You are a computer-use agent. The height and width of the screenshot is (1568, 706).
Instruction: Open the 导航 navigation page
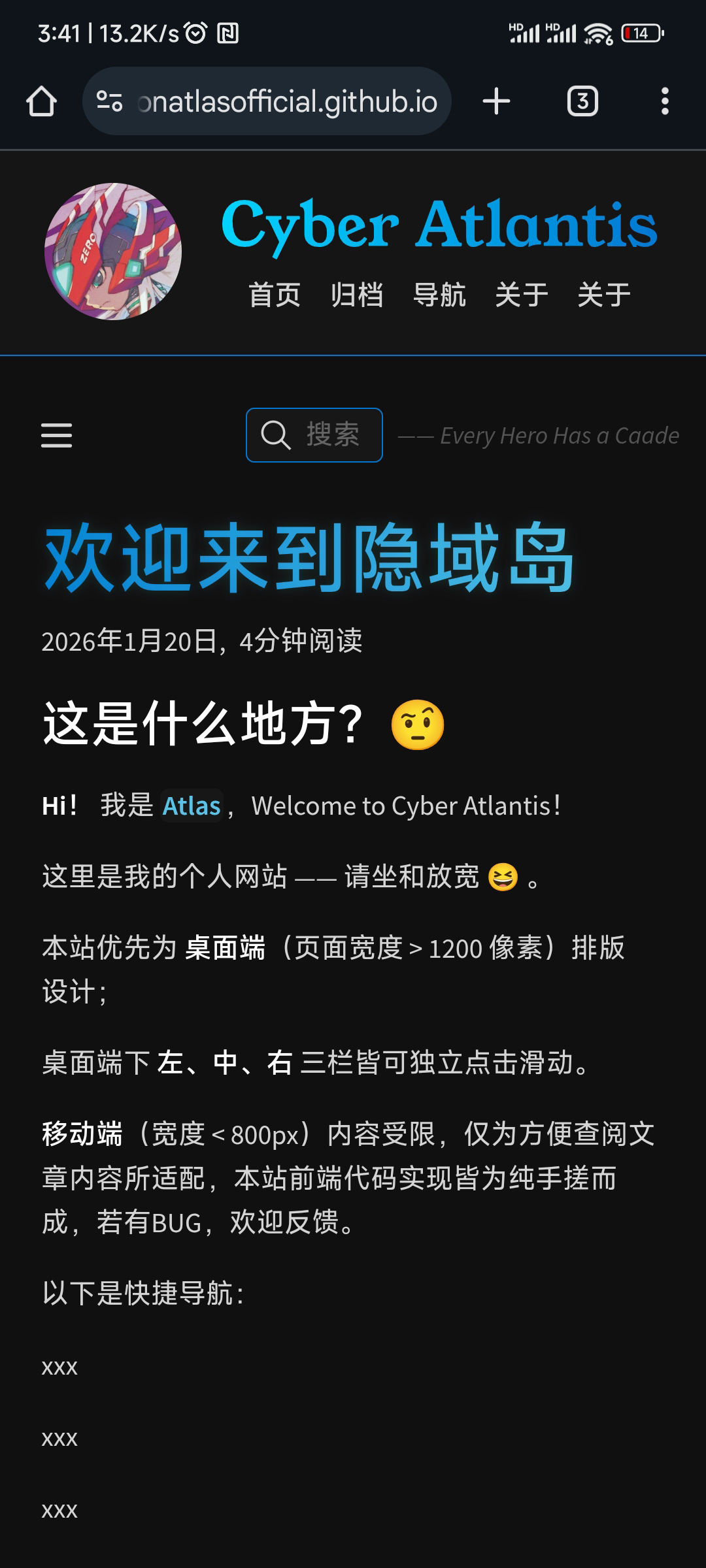pos(439,295)
